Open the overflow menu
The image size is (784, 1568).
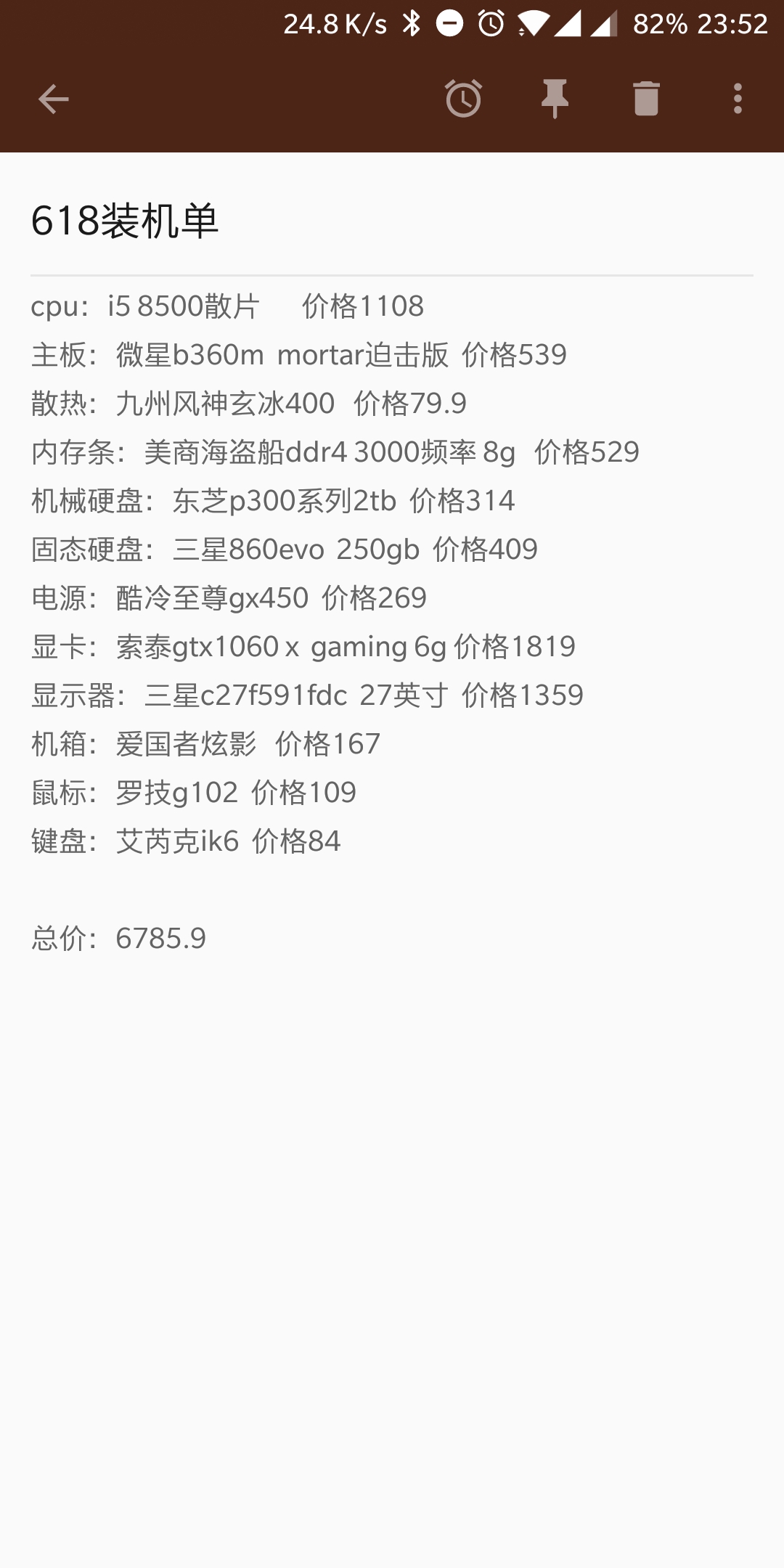[738, 99]
